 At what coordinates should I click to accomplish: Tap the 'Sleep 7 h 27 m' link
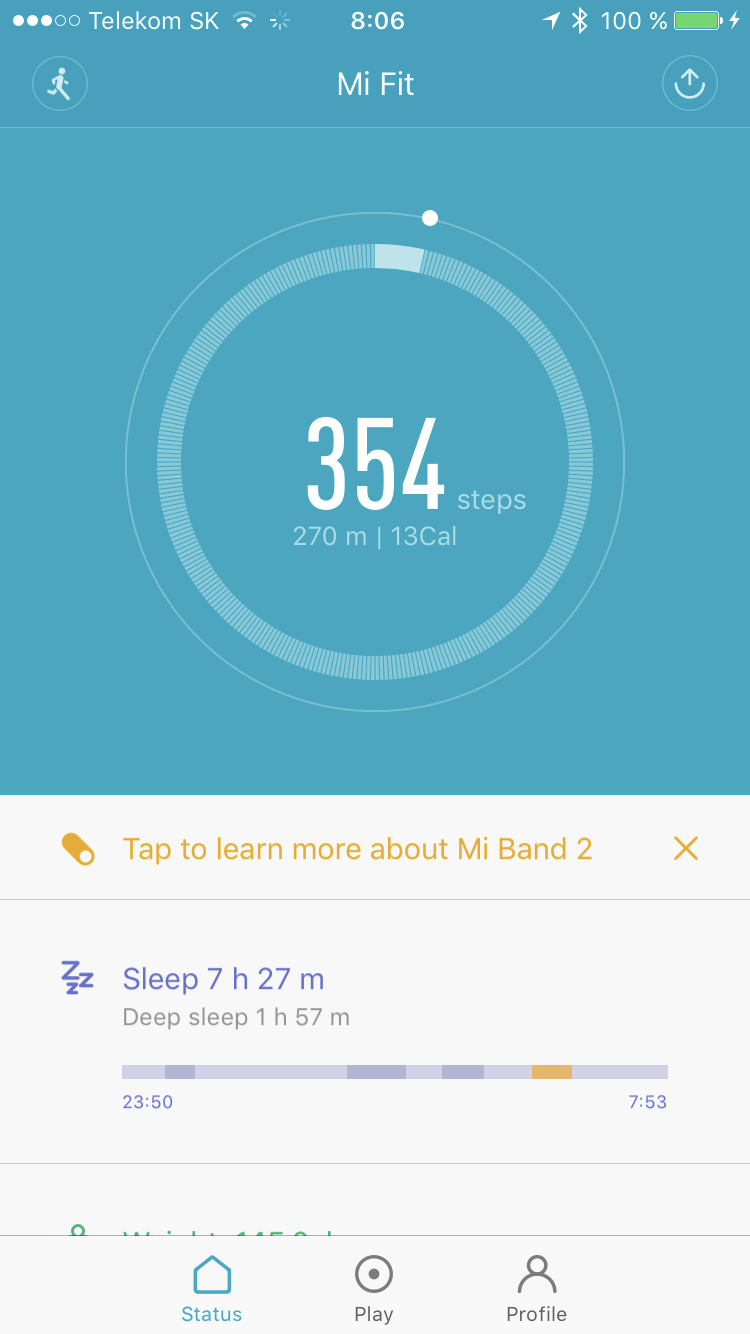tap(223, 978)
